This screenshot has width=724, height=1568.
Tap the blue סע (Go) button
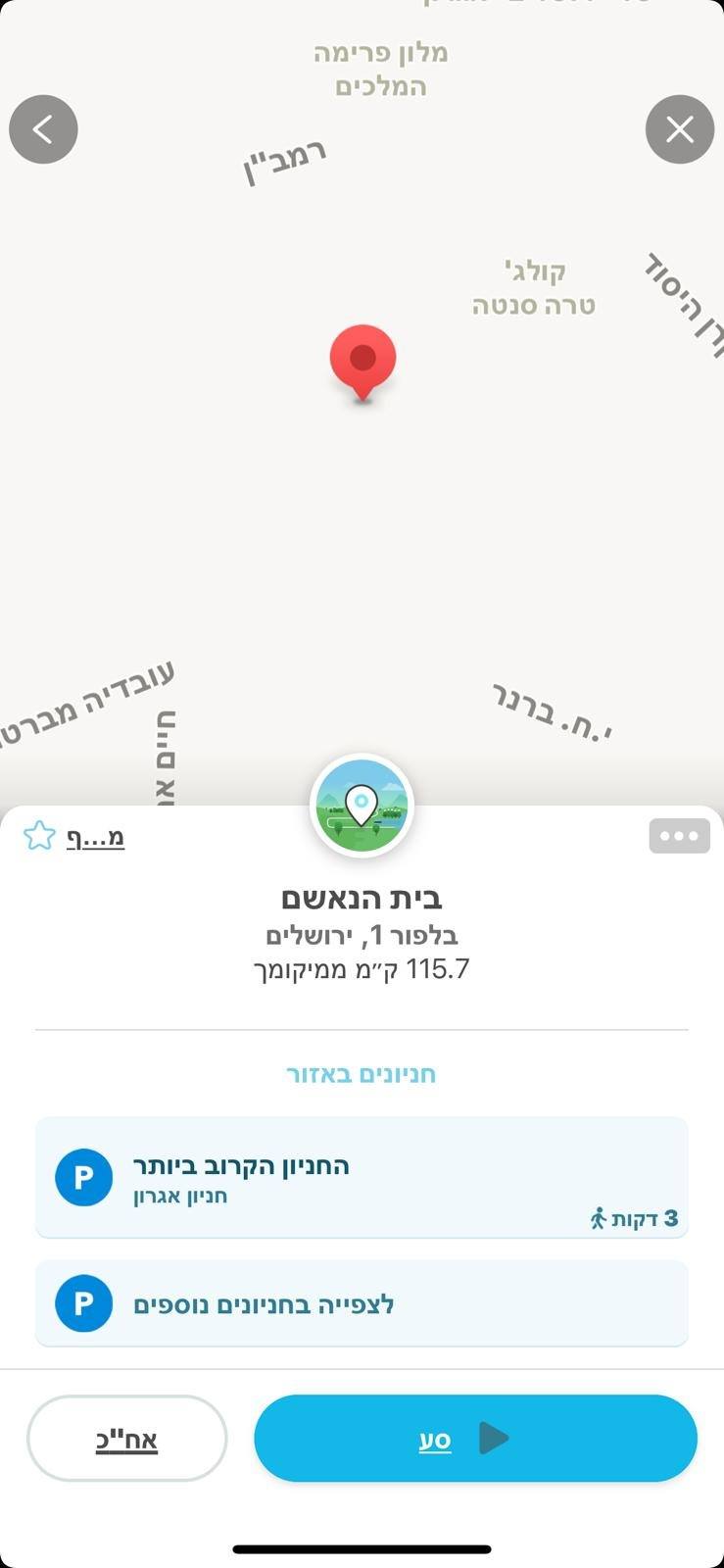pyautogui.click(x=475, y=1438)
